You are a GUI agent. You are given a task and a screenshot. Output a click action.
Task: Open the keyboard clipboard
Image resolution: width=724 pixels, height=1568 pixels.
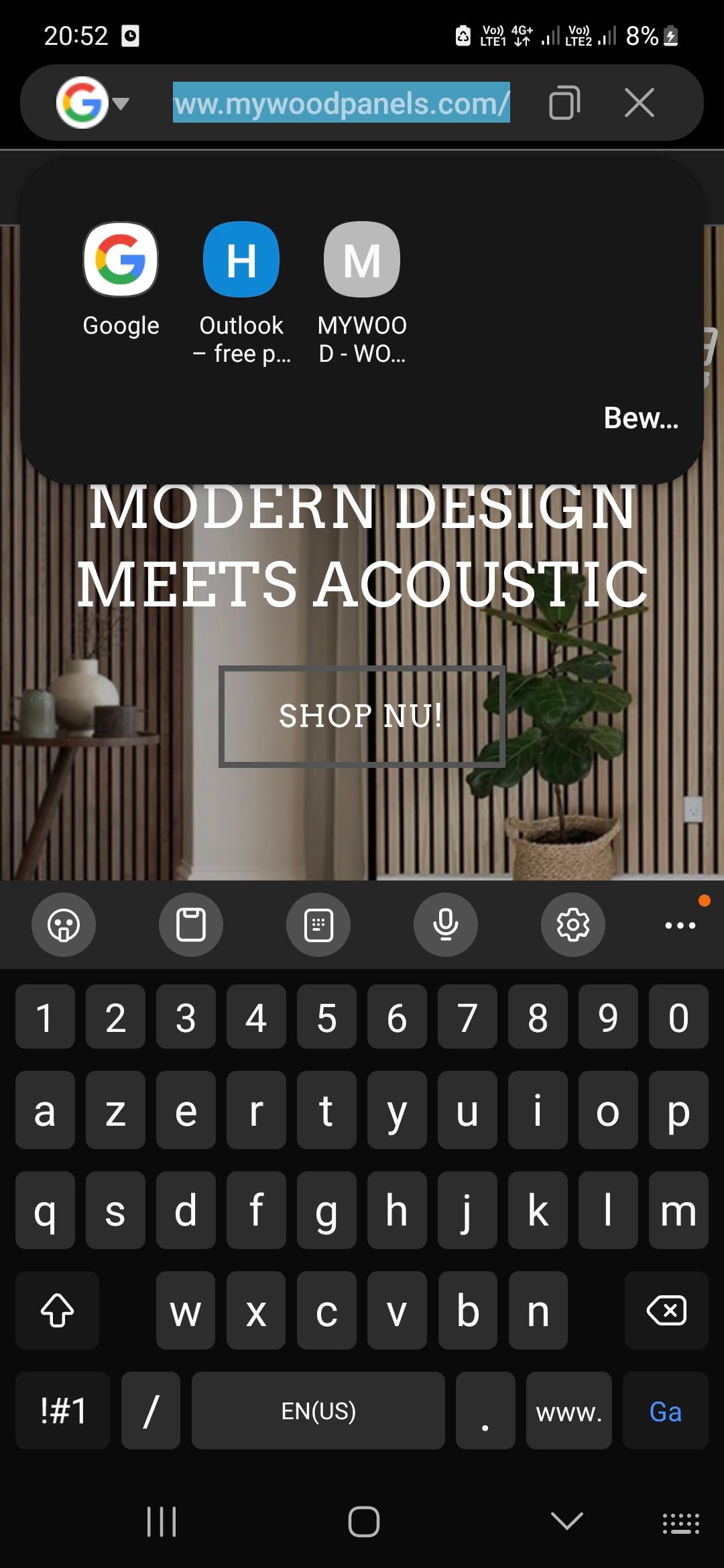coord(191,925)
